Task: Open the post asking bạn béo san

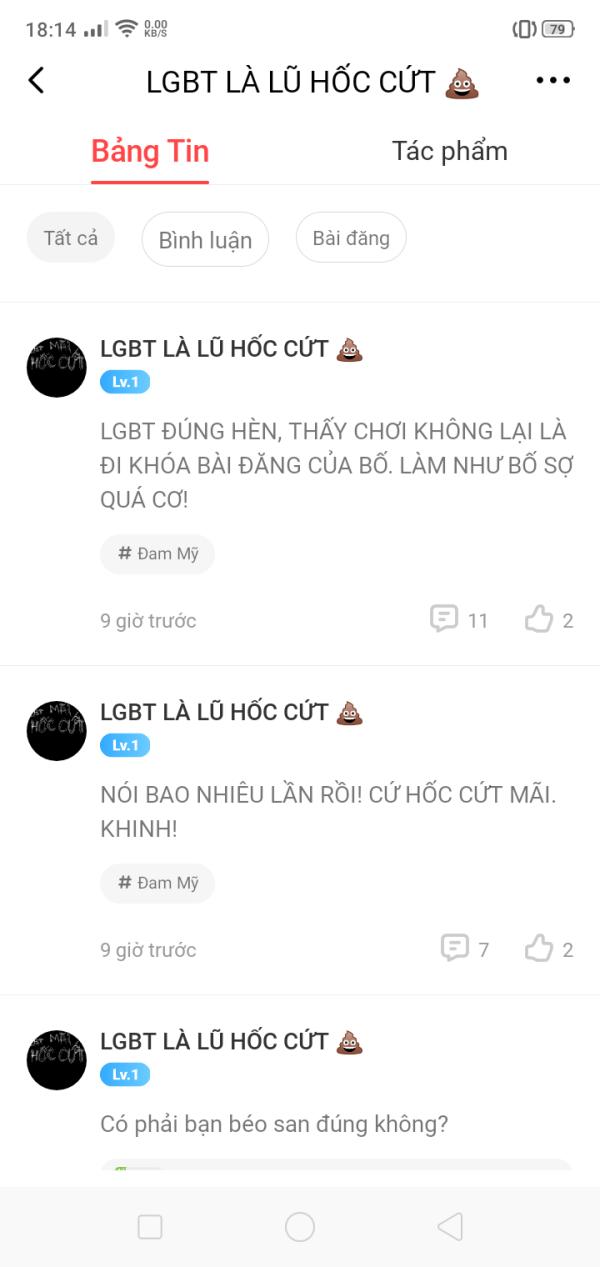Action: (274, 1124)
